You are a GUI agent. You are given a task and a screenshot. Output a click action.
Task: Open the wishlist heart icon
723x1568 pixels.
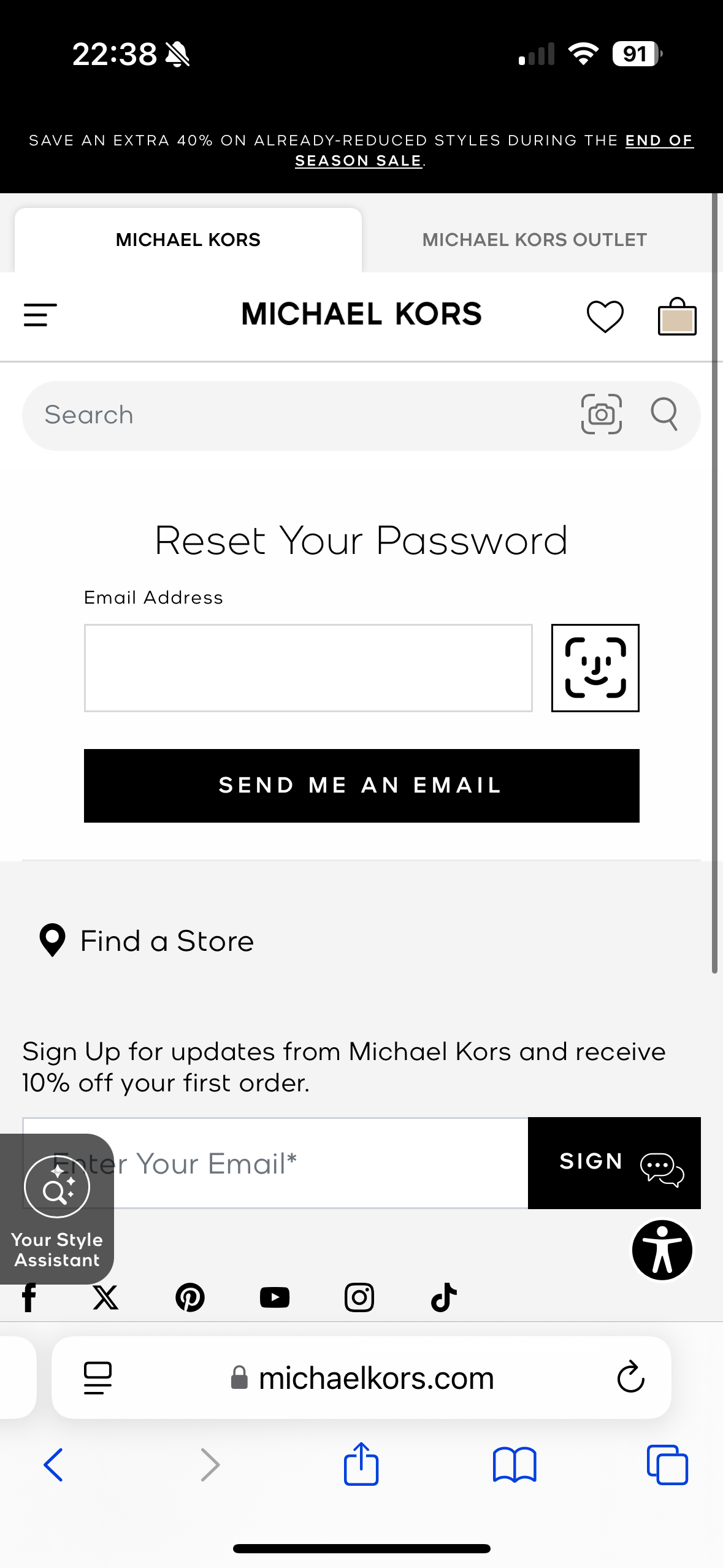606,316
